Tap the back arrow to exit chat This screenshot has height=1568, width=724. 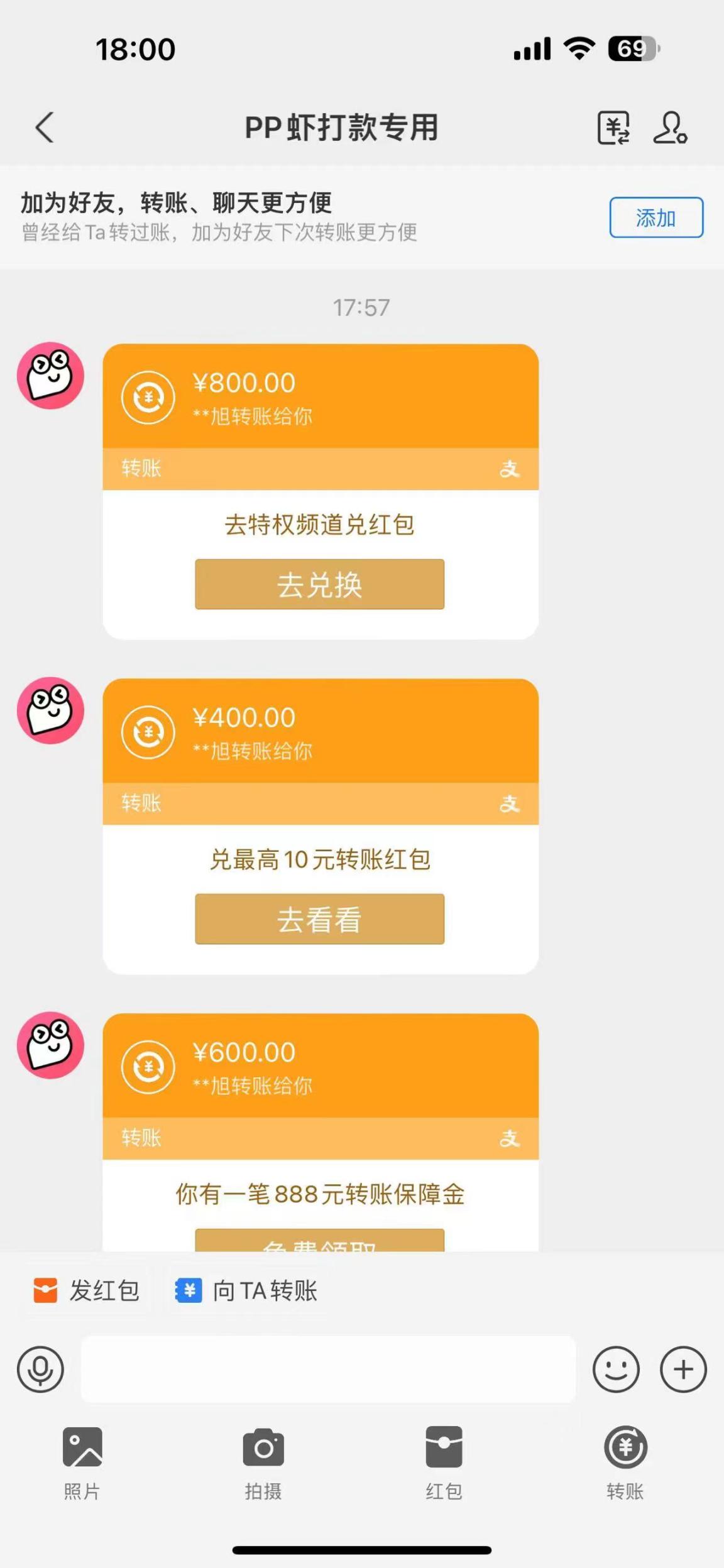[43, 128]
